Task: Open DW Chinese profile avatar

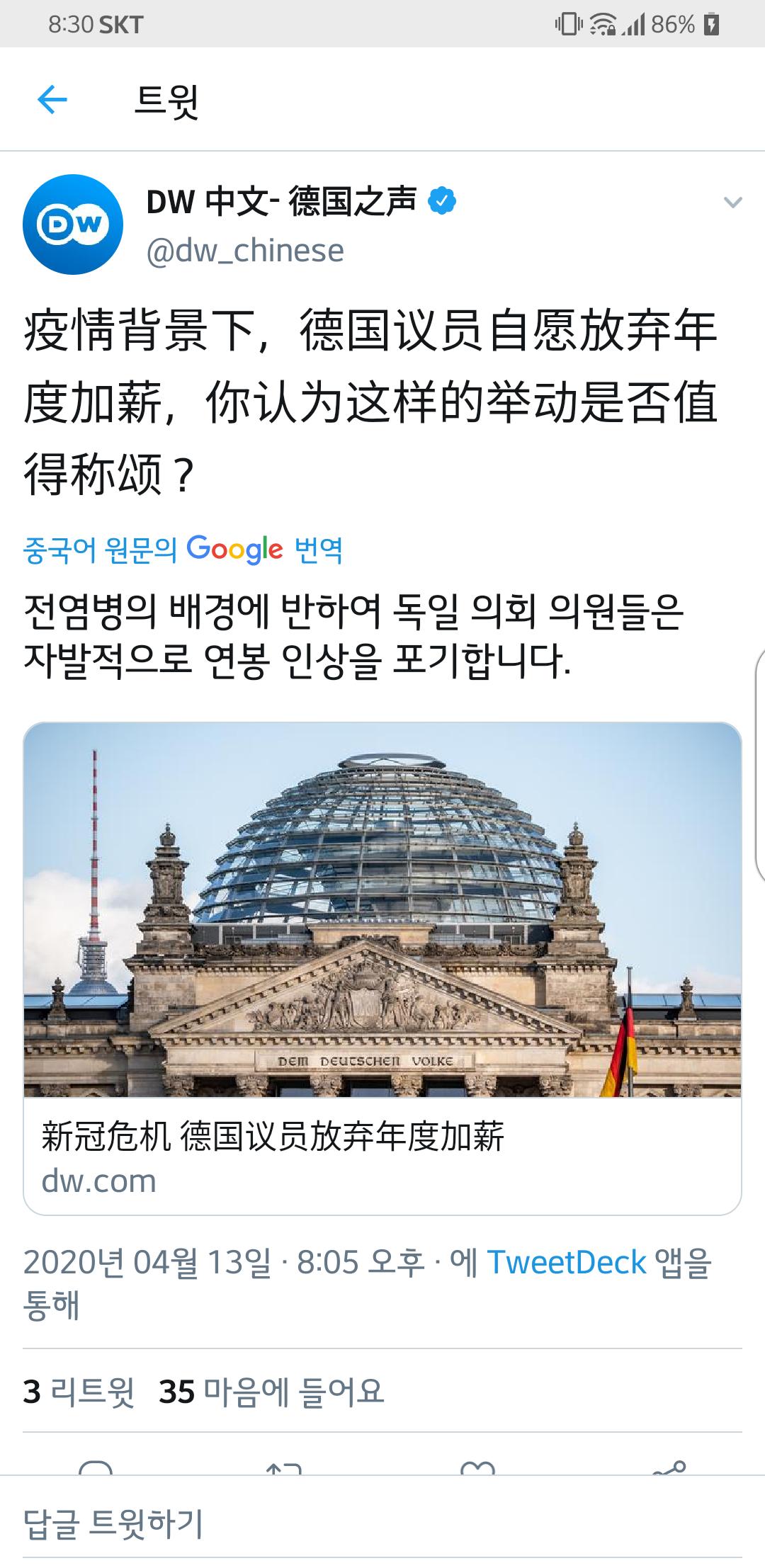Action: pyautogui.click(x=73, y=225)
